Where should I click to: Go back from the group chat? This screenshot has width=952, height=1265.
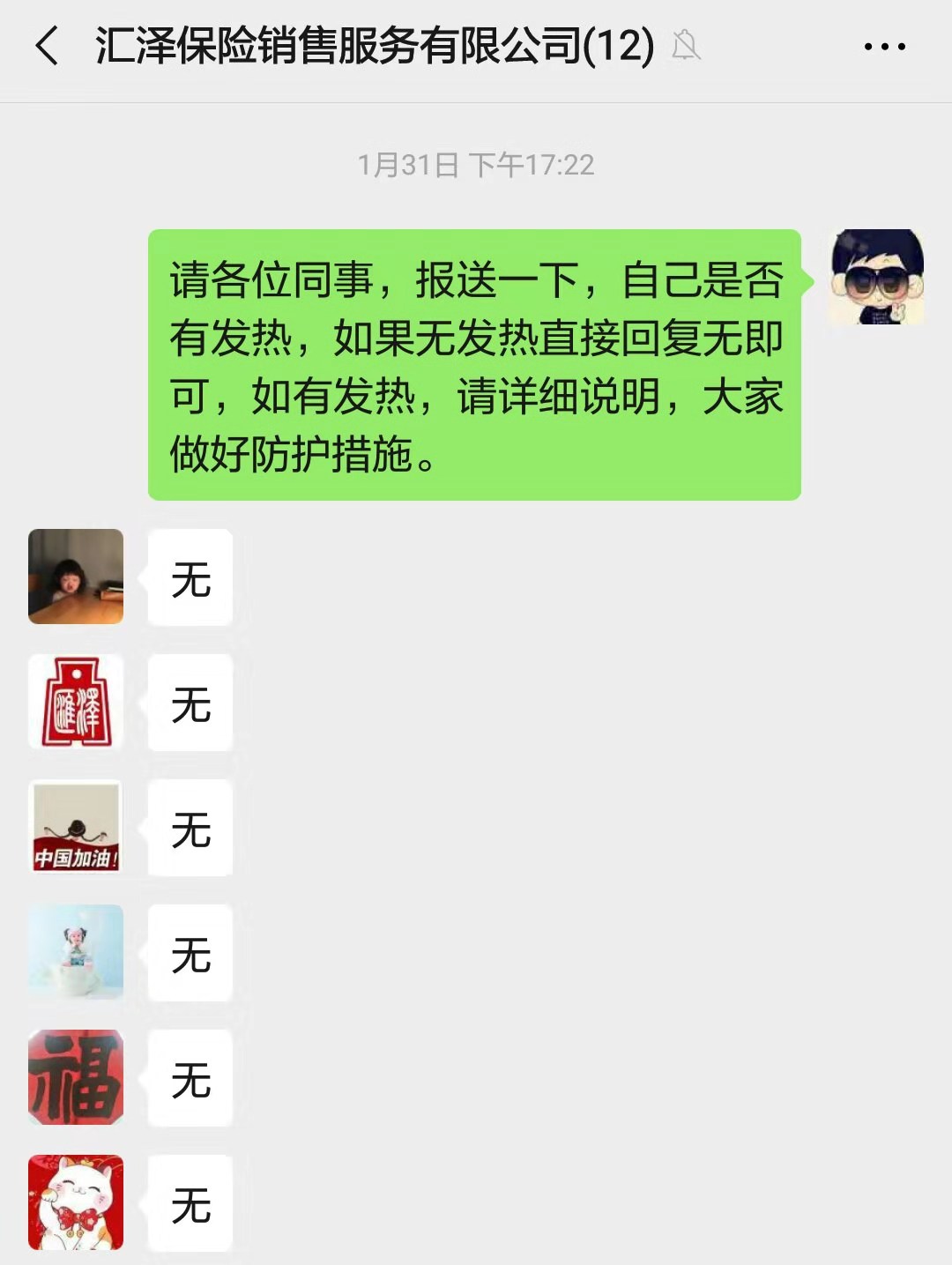47,46
